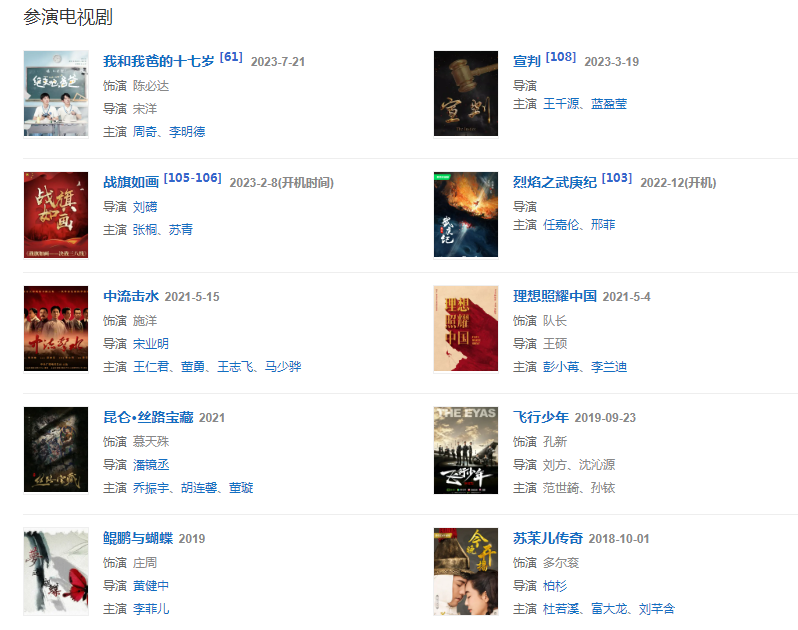The width and height of the screenshot is (798, 630).
Task: Open reference citation 61 beside 我和我爸的十七岁
Action: coord(231,57)
